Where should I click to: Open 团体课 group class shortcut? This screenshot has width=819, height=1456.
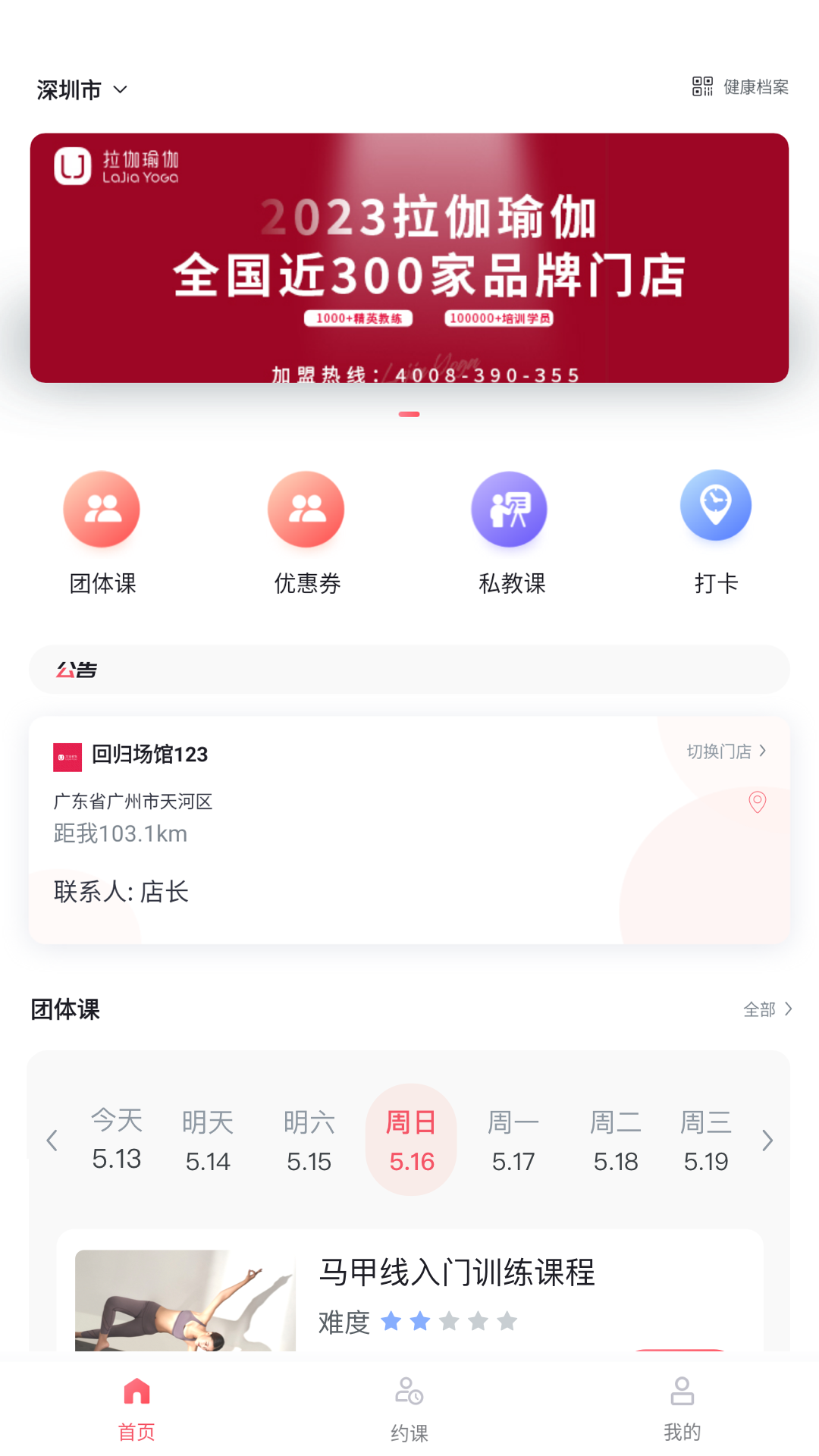[x=102, y=532]
